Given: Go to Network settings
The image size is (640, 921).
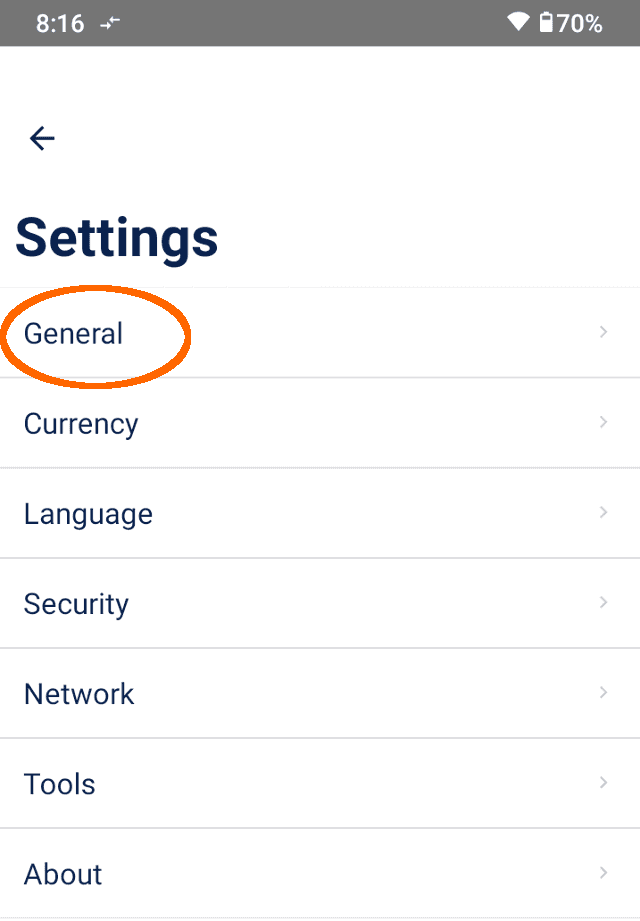Looking at the screenshot, I should [x=79, y=694].
